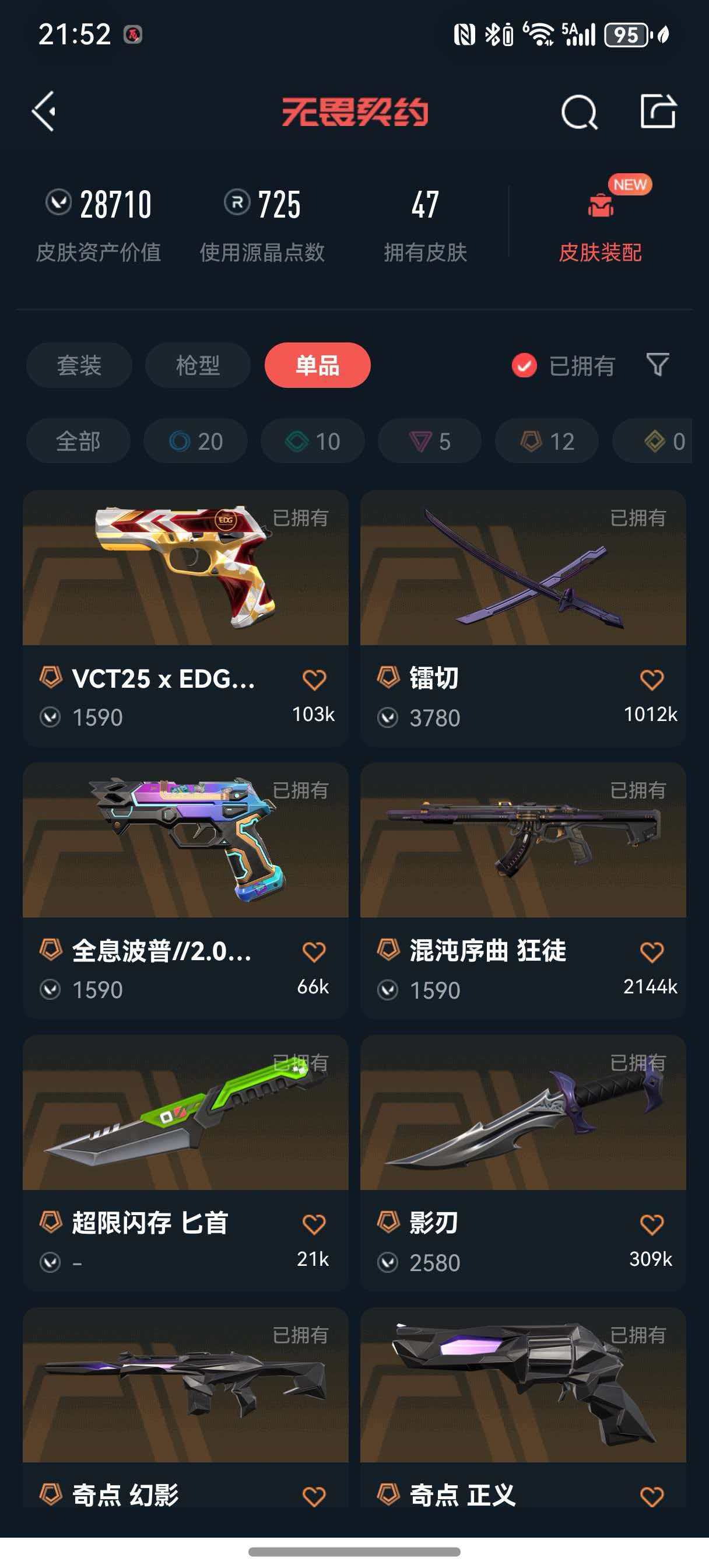Screen dimensions: 709x1568
Task: Select the 全部 rarity chip
Action: click(x=78, y=442)
